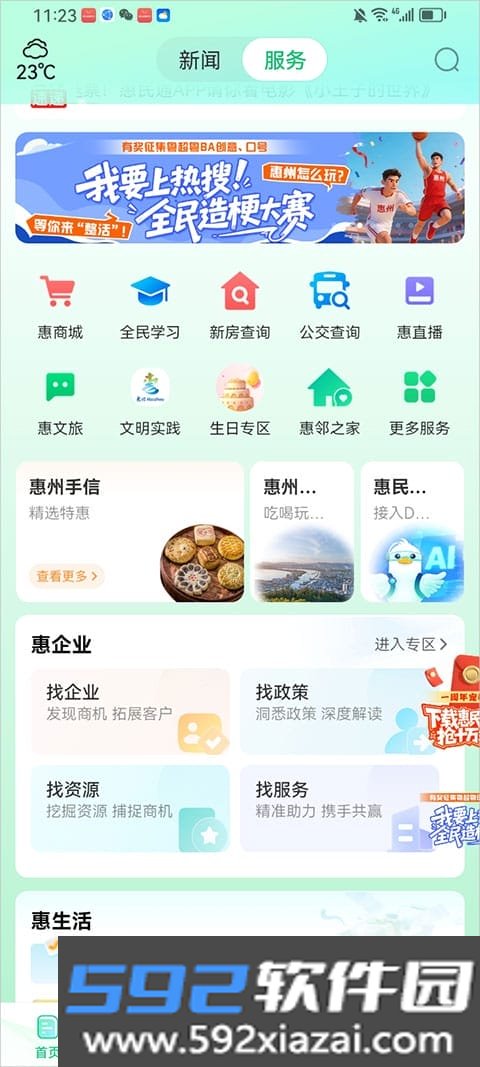The width and height of the screenshot is (480, 1067).
Task: Open the 找资源 card
Action: pos(131,808)
